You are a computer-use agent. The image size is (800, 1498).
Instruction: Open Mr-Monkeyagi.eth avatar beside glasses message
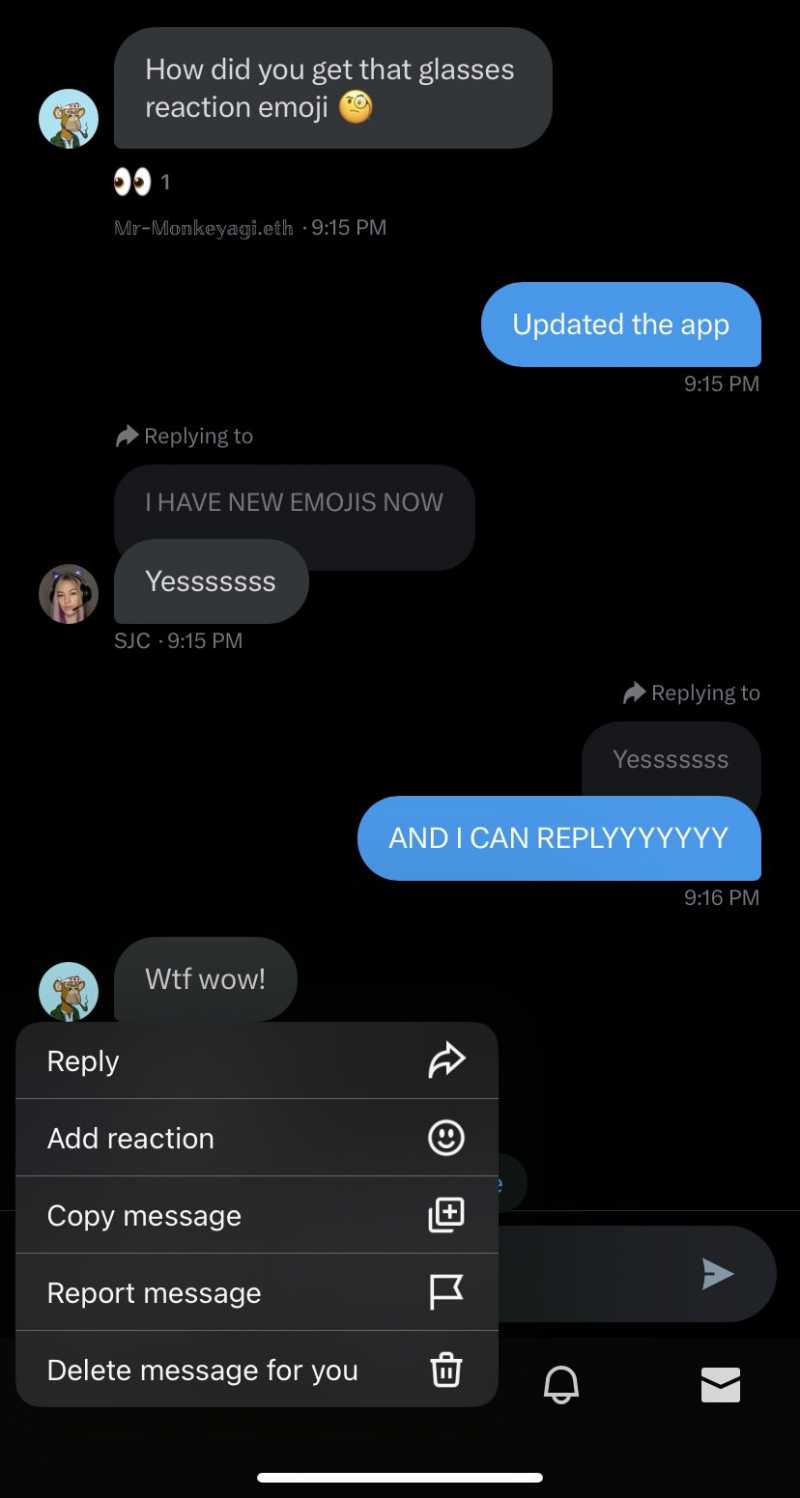coord(68,118)
